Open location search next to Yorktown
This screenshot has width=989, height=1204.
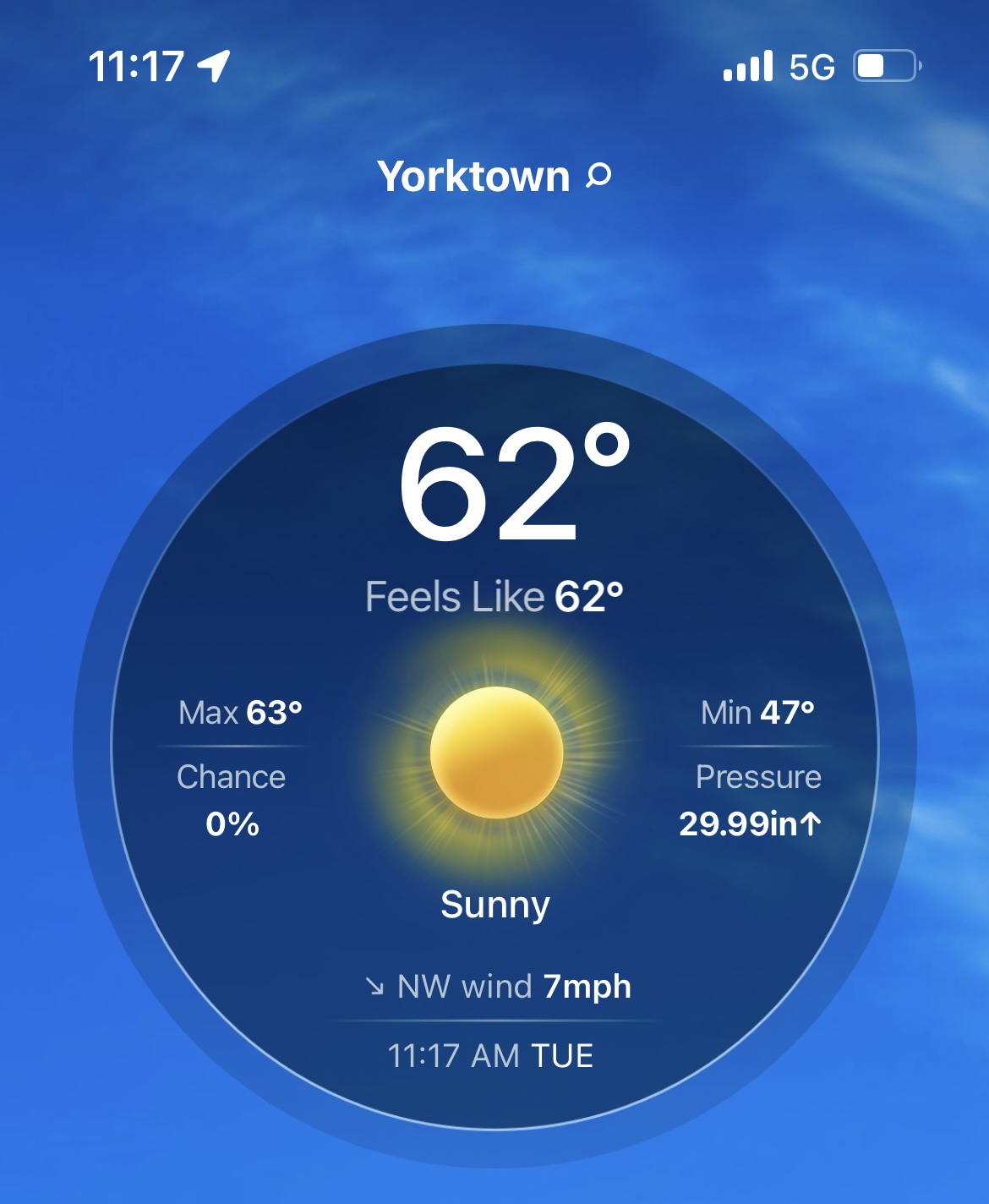(599, 176)
